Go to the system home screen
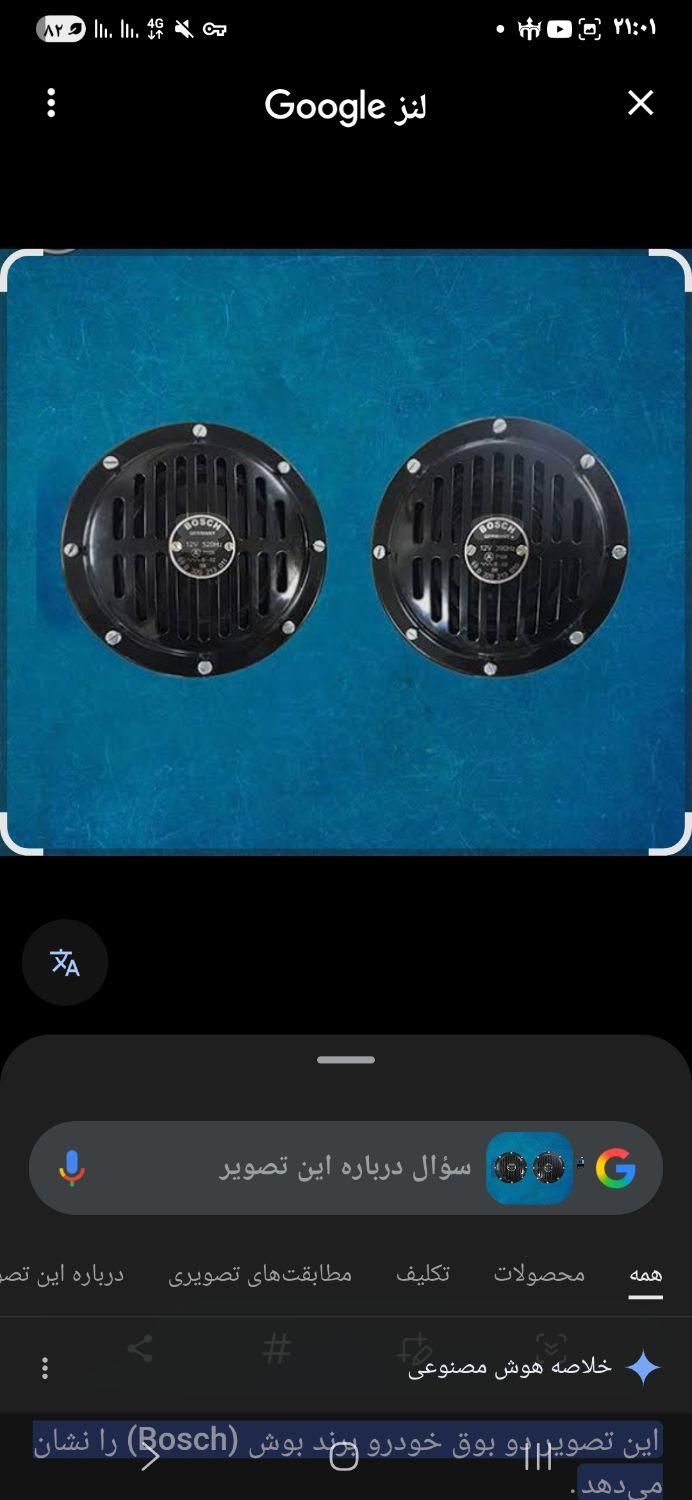 click(x=344, y=1458)
